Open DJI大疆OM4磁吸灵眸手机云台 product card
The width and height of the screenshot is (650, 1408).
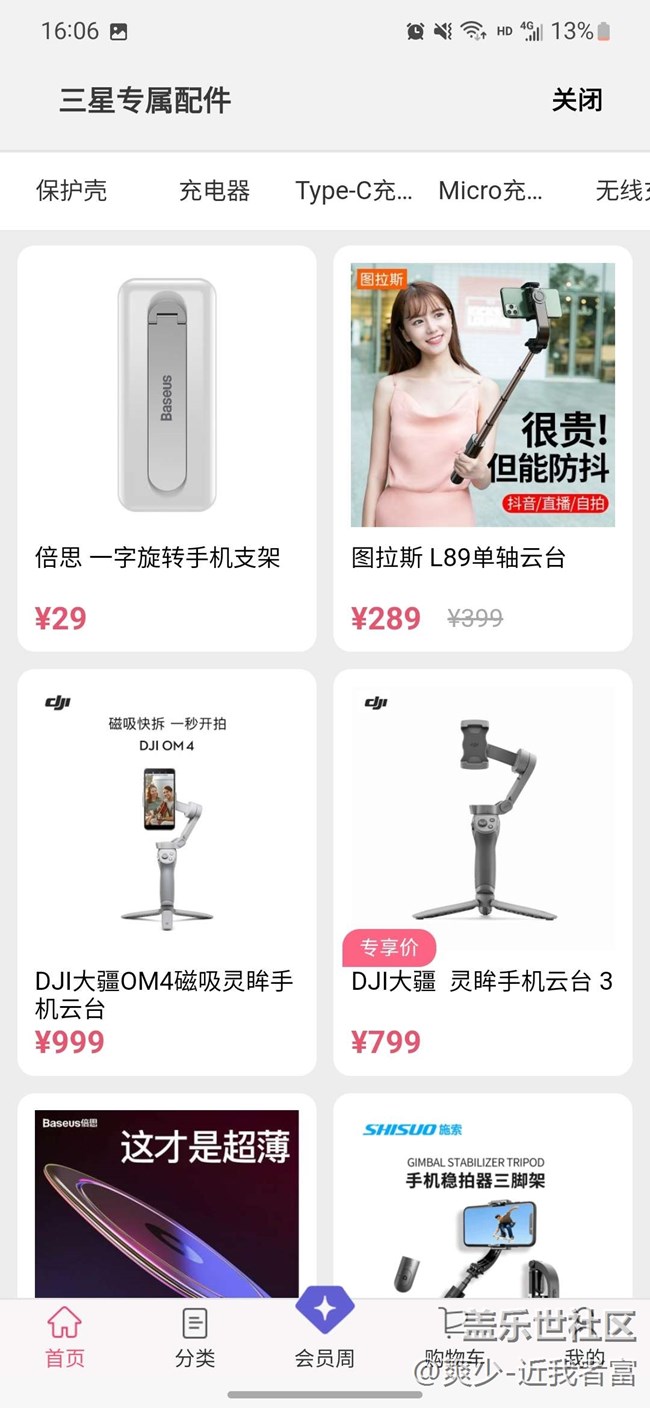click(x=167, y=872)
